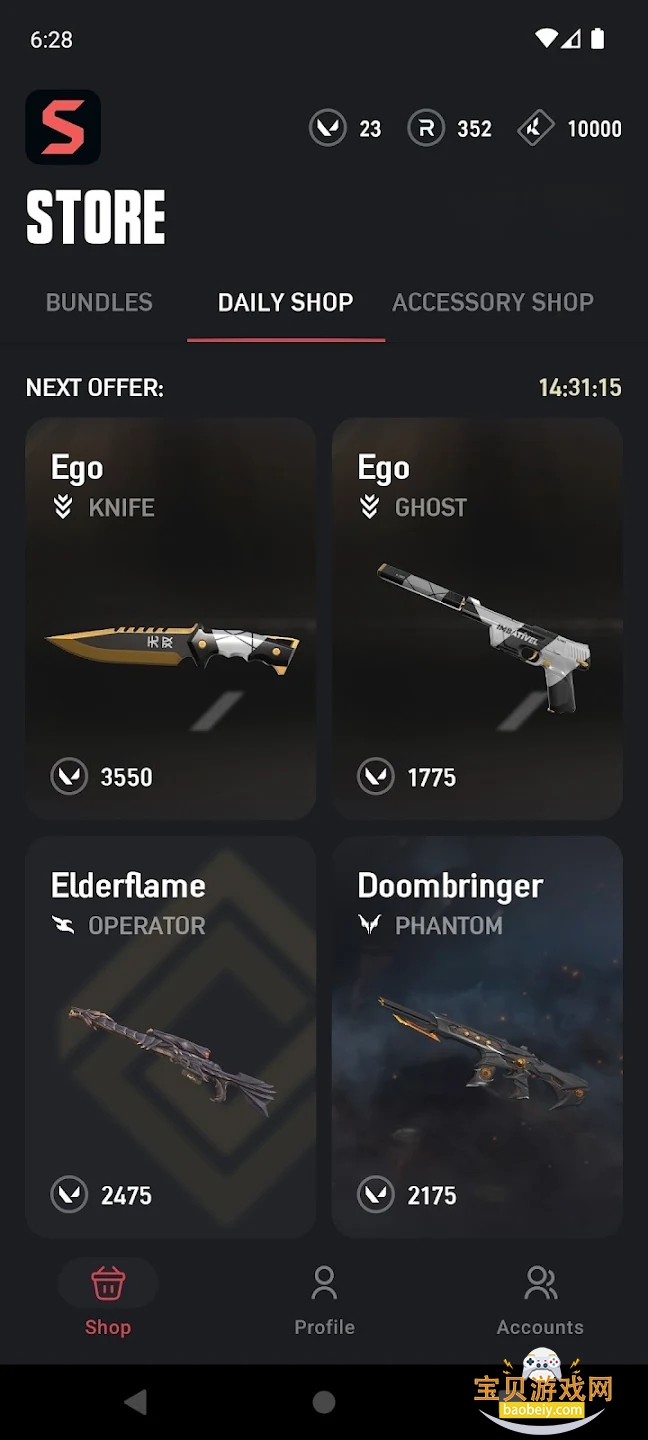Switch to the Profile section
This screenshot has width=648, height=1440.
324,1299
